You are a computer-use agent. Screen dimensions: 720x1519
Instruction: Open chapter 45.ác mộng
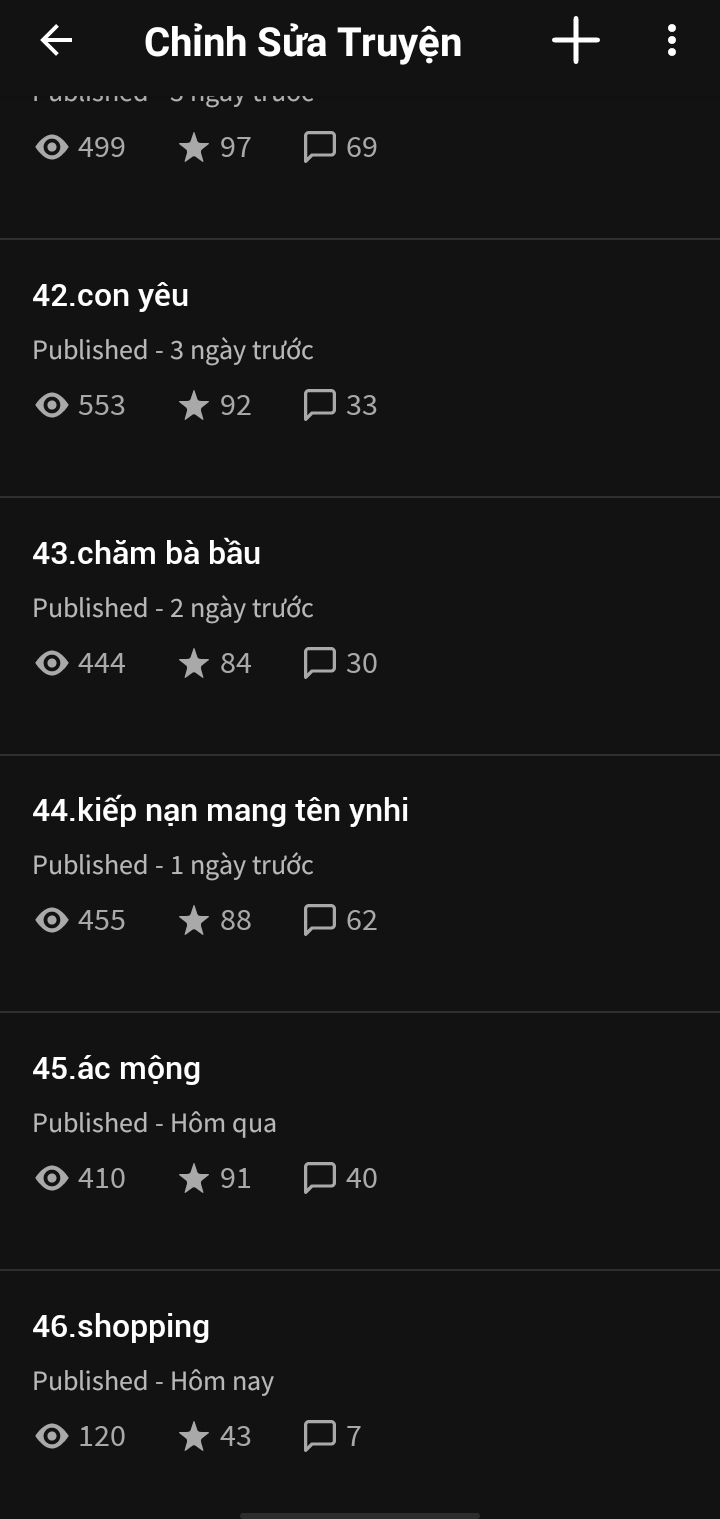pyautogui.click(x=360, y=1141)
